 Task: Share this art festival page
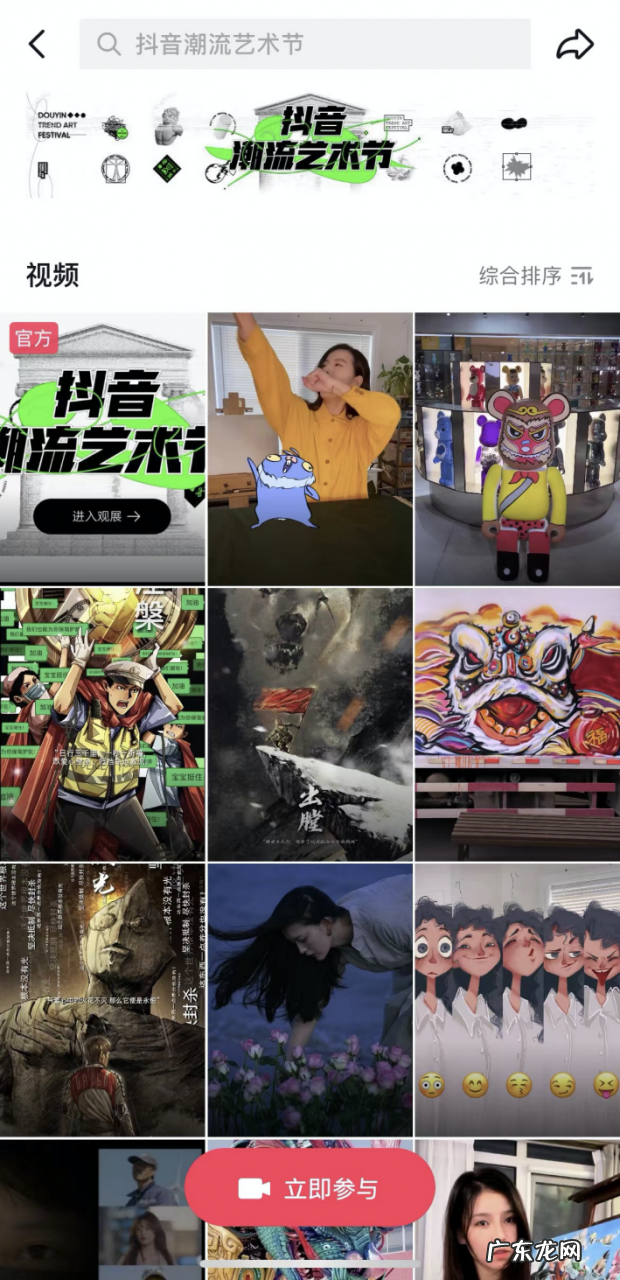point(575,44)
